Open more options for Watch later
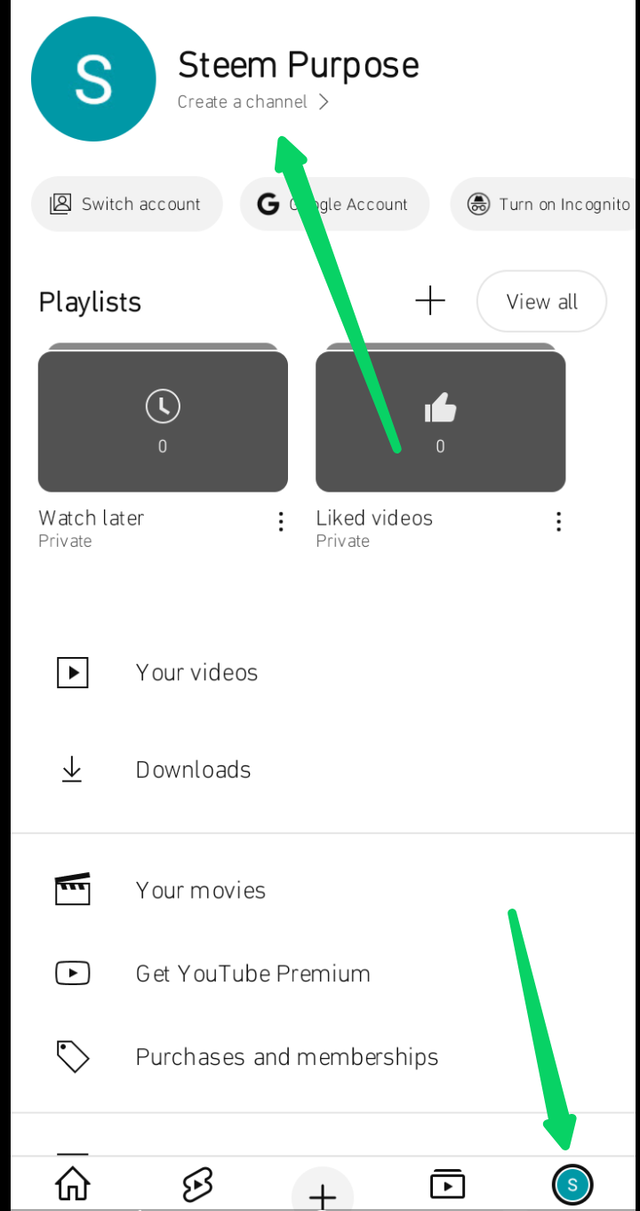640x1211 pixels. click(281, 521)
